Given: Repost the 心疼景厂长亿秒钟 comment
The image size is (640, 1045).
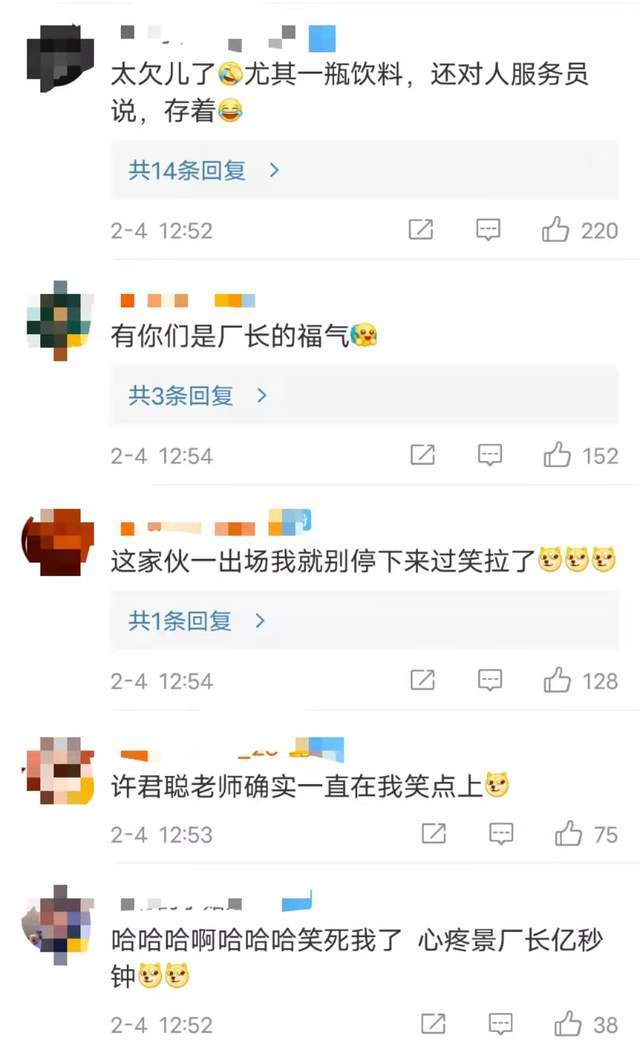Looking at the screenshot, I should [x=434, y=1023].
